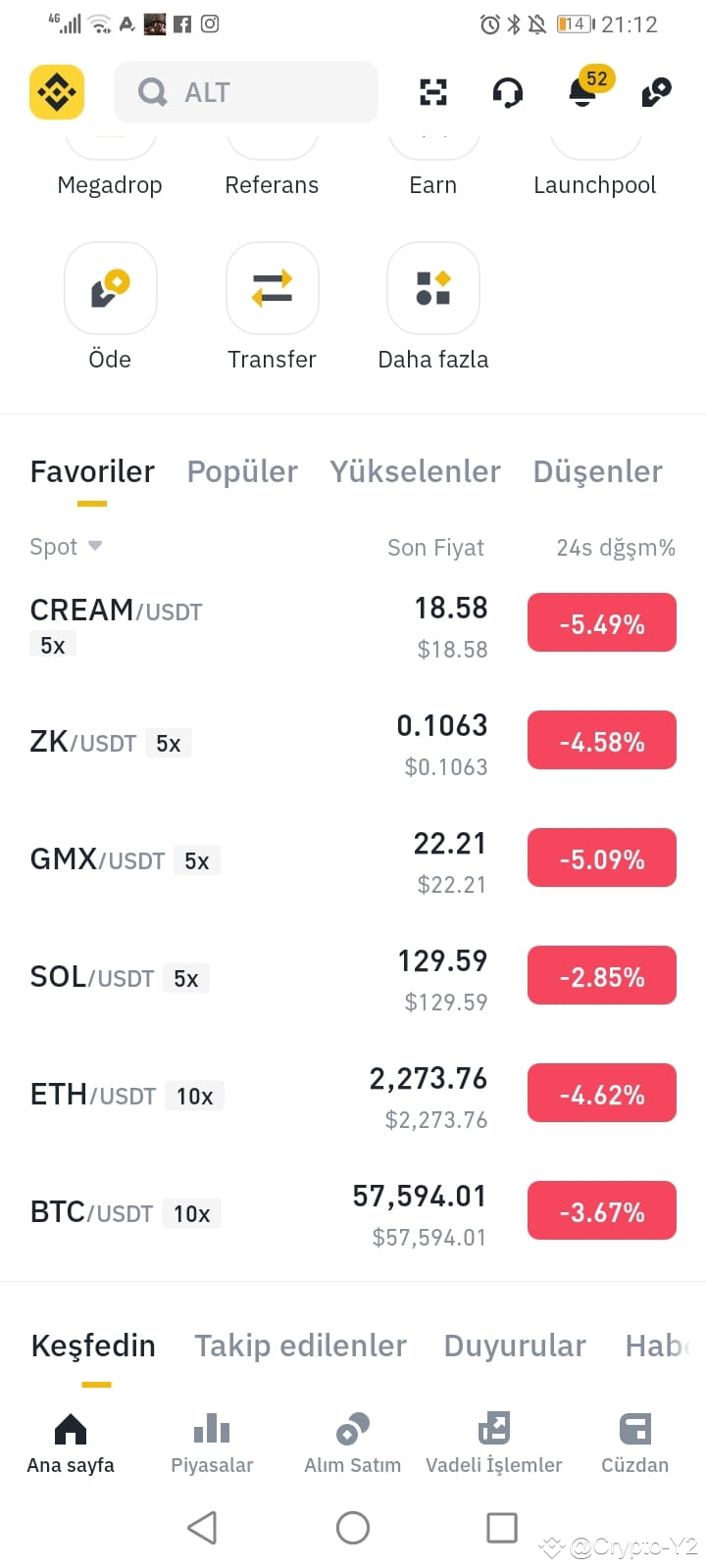The image size is (706, 1568).
Task: Tap the BTC/USDT price change button
Action: (x=601, y=1210)
